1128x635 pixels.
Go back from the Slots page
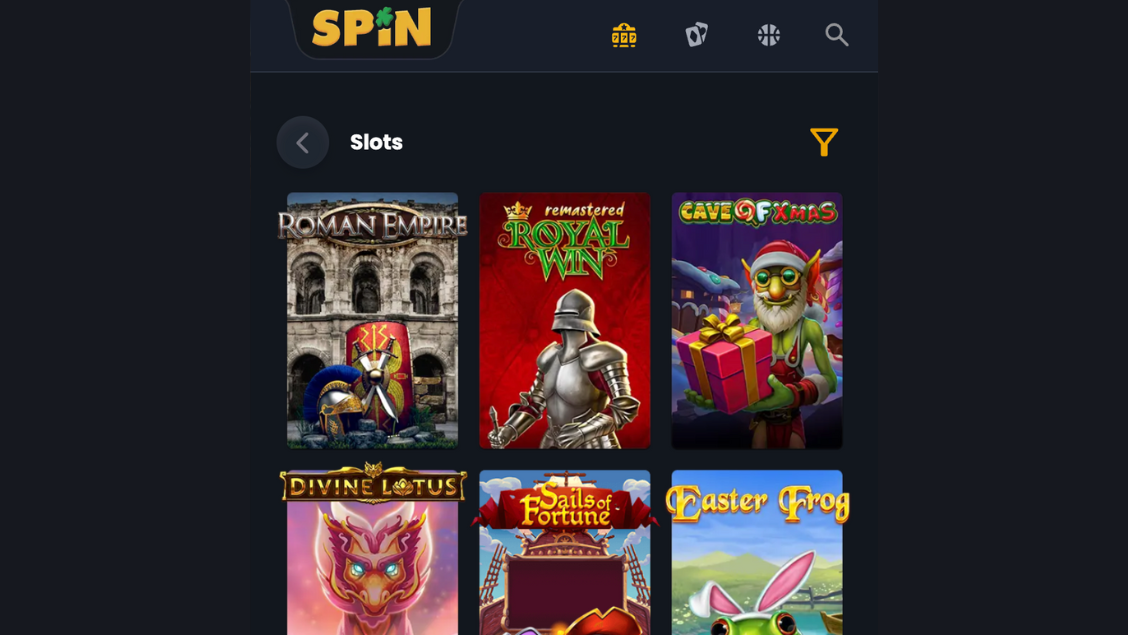(302, 142)
